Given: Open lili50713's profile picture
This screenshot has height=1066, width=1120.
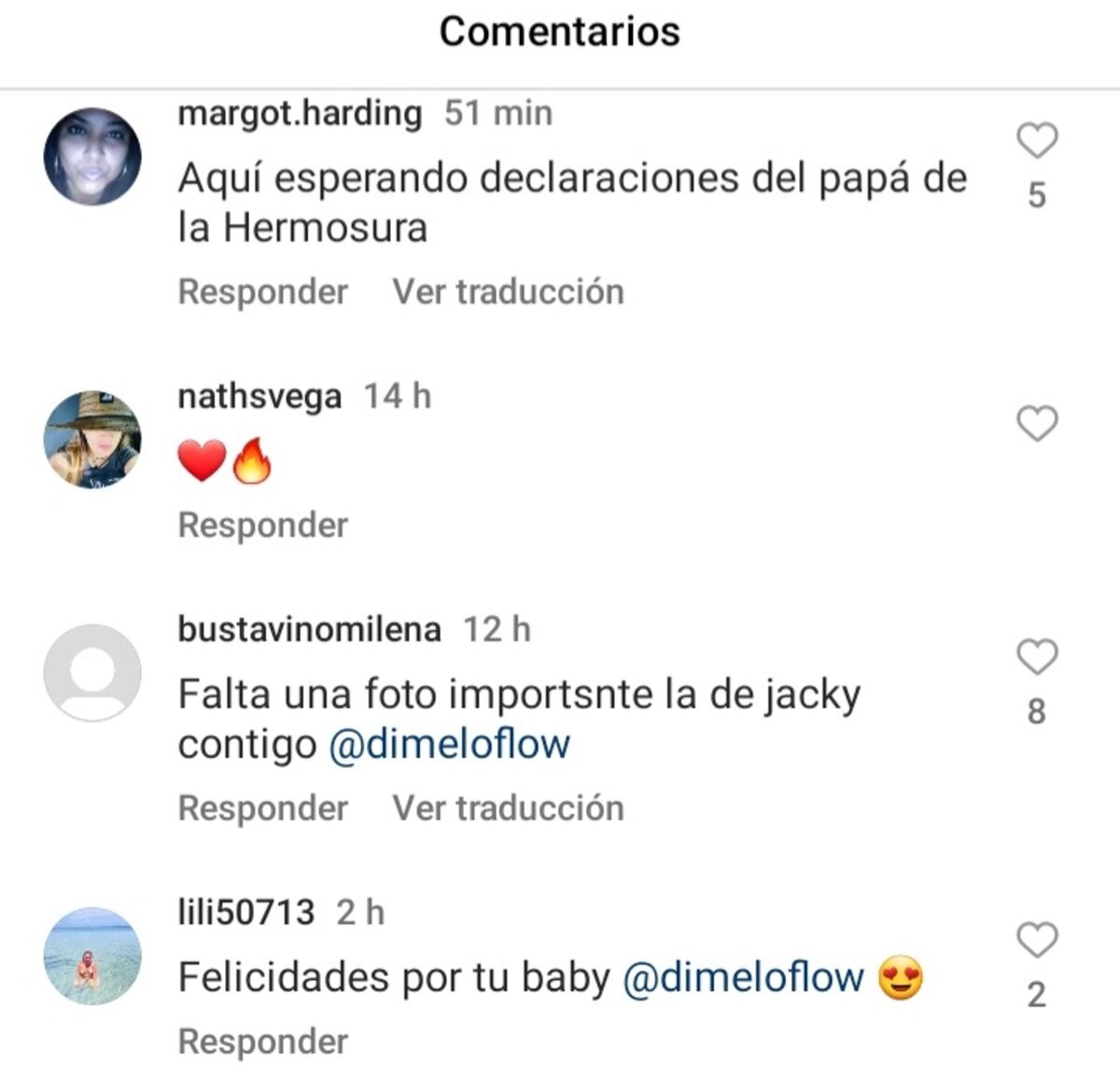Looking at the screenshot, I should [92, 955].
